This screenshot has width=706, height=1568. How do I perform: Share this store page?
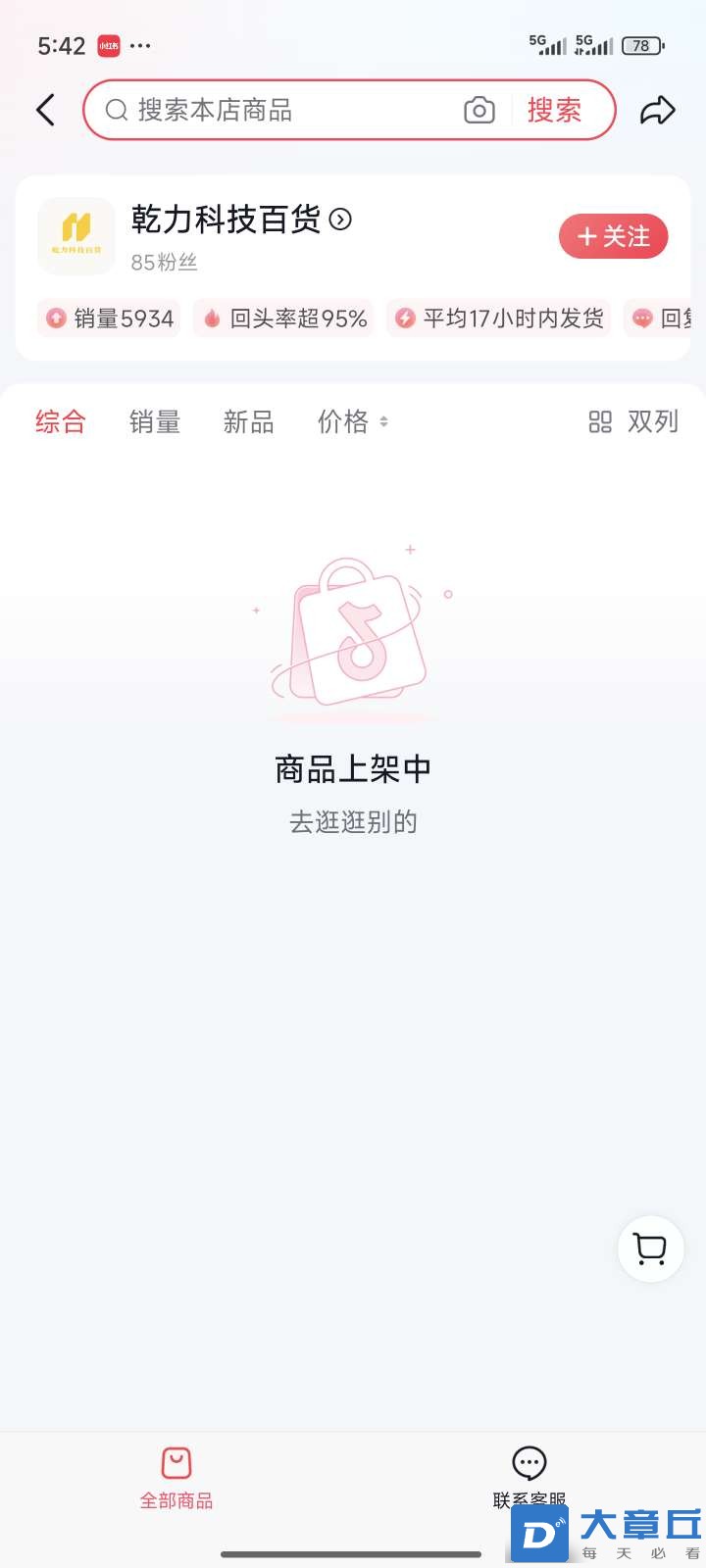[x=657, y=110]
